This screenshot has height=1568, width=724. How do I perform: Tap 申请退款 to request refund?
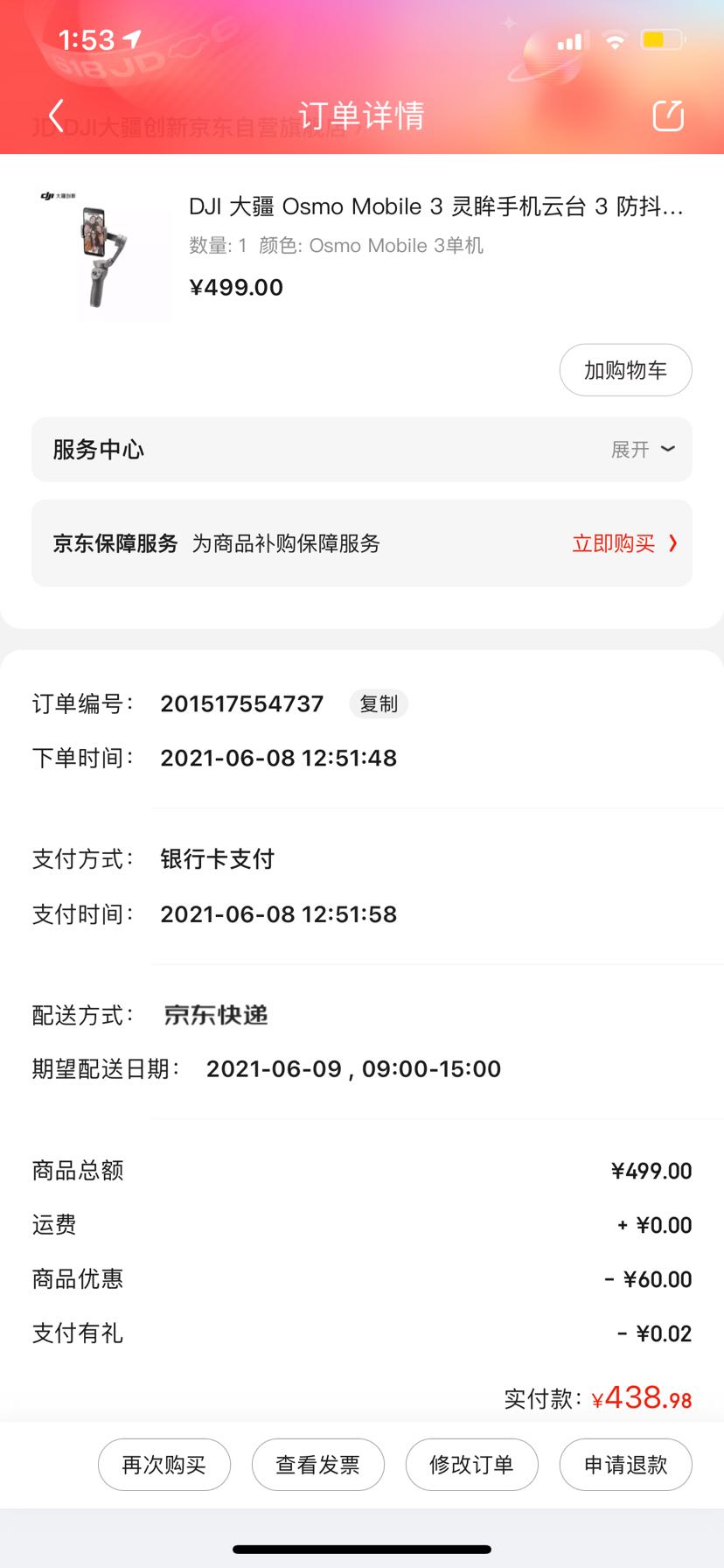626,1465
